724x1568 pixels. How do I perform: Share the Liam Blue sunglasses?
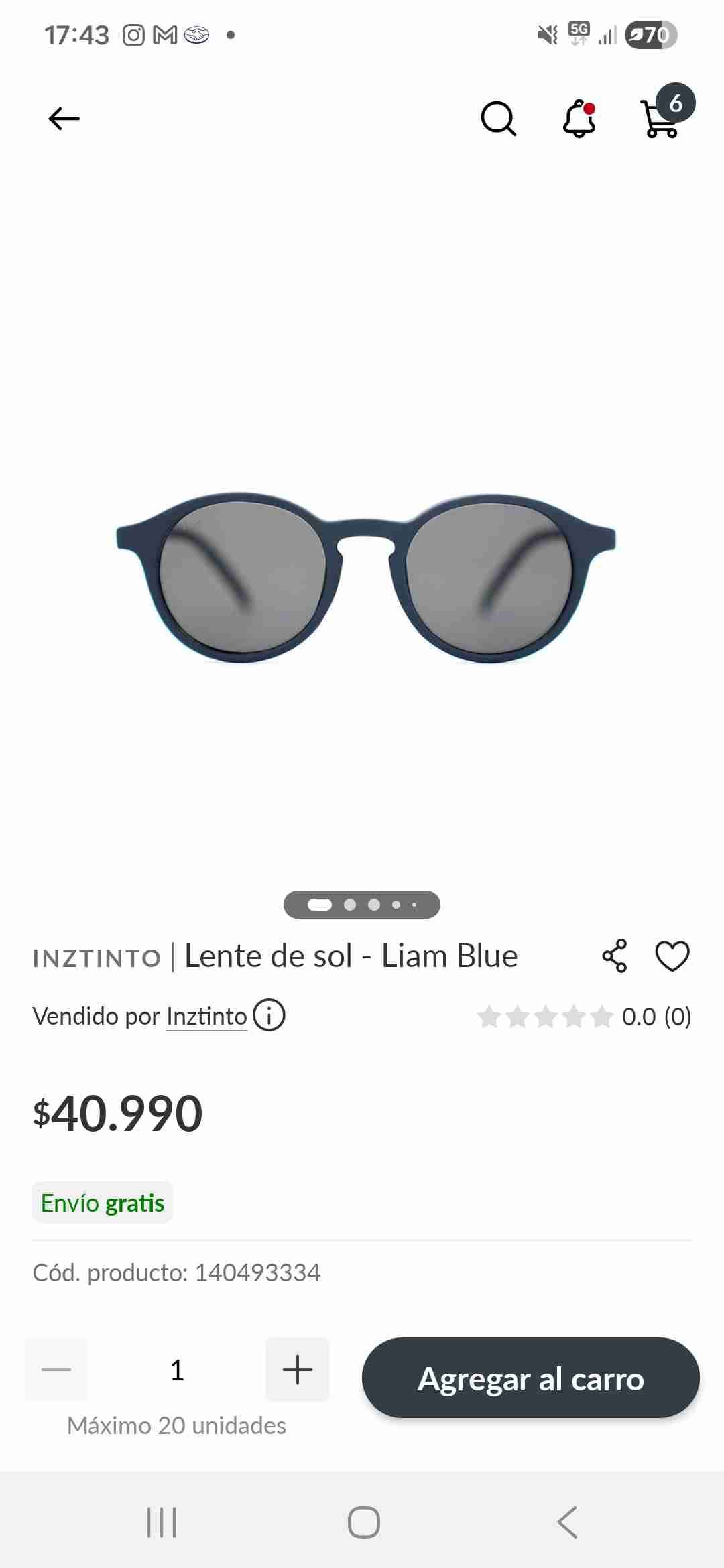615,956
